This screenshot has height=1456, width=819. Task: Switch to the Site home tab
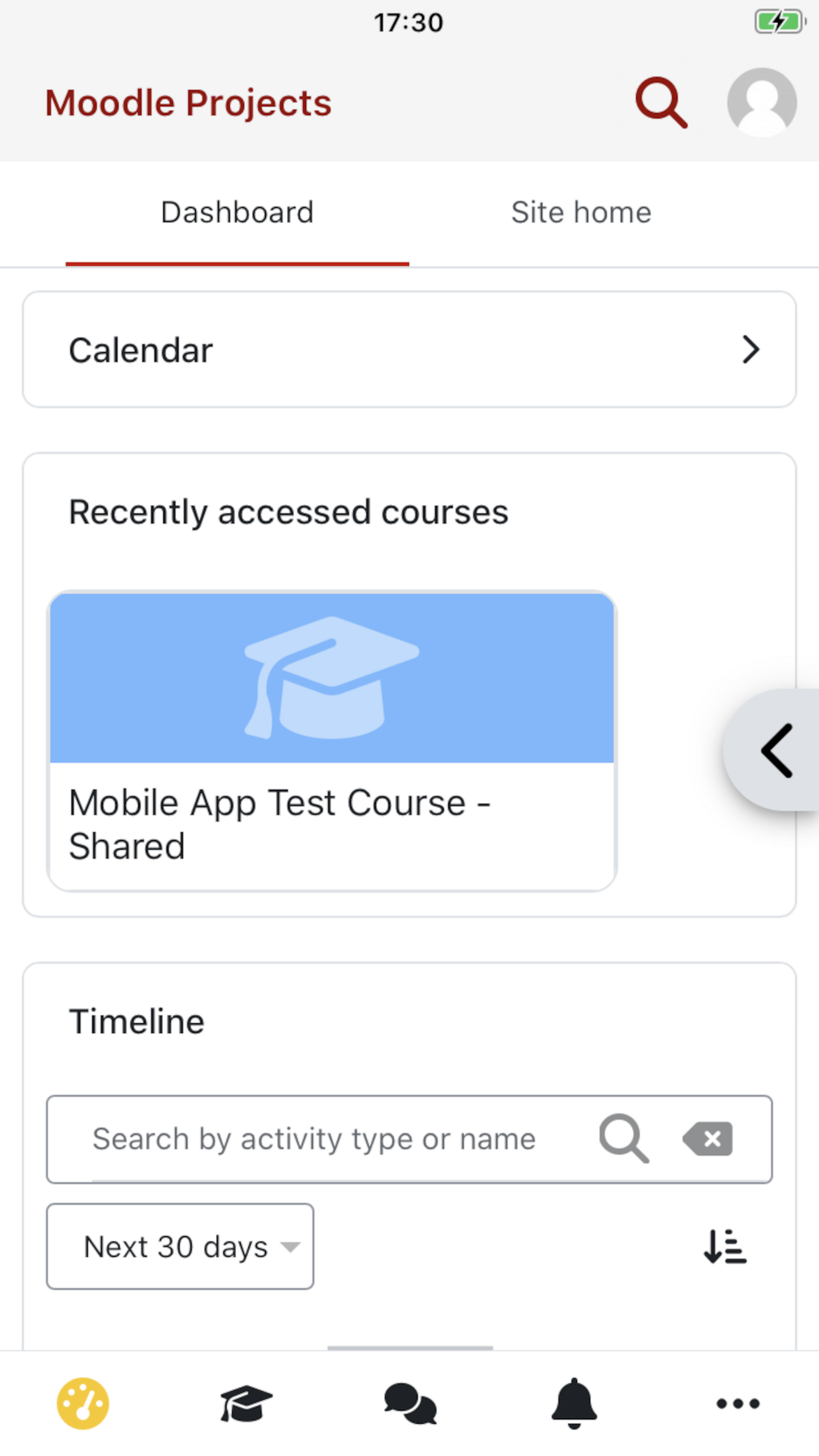coord(581,213)
